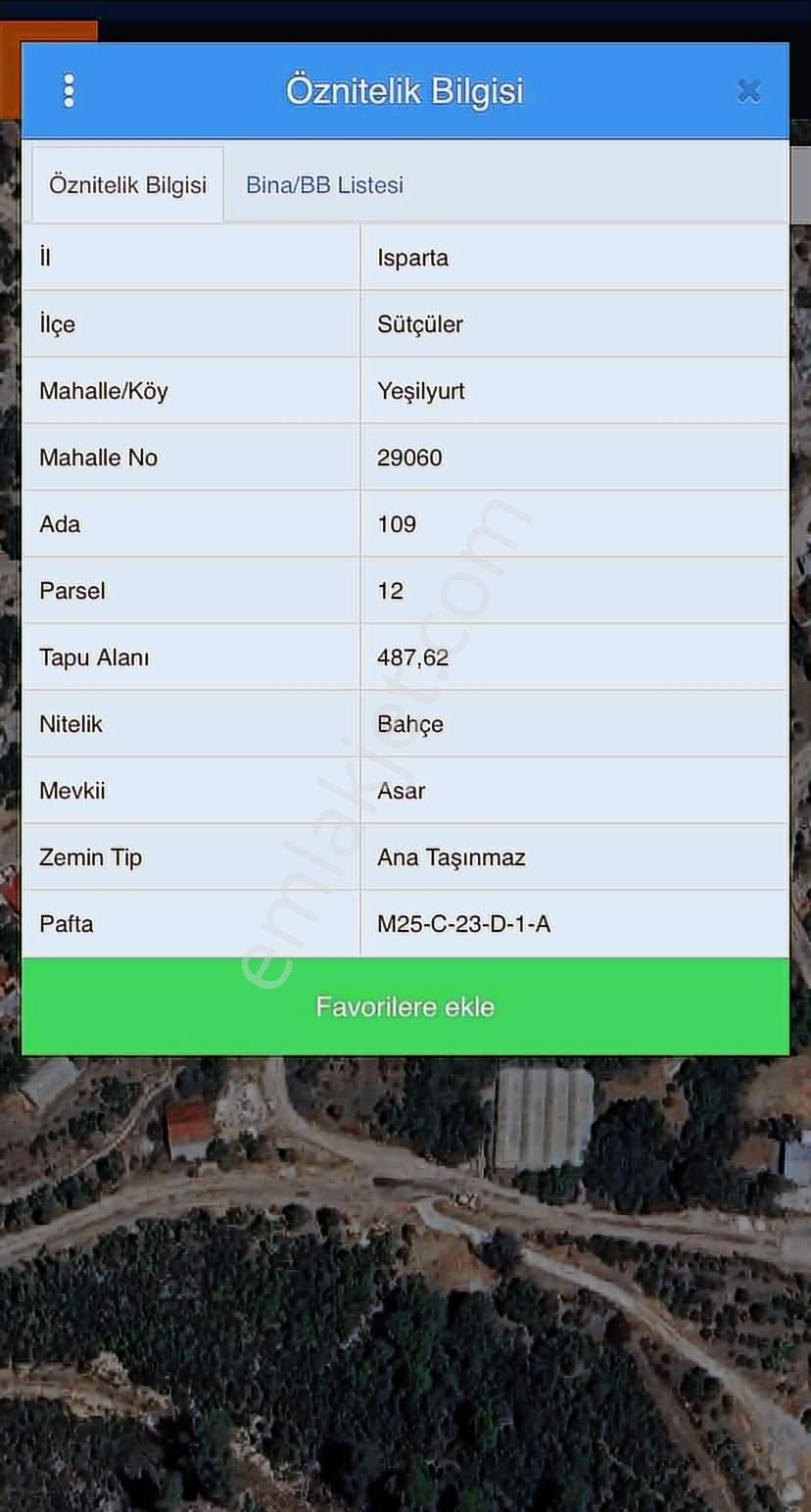Select the Öznitelik Bilgisi tab
The image size is (811, 1512).
[128, 184]
